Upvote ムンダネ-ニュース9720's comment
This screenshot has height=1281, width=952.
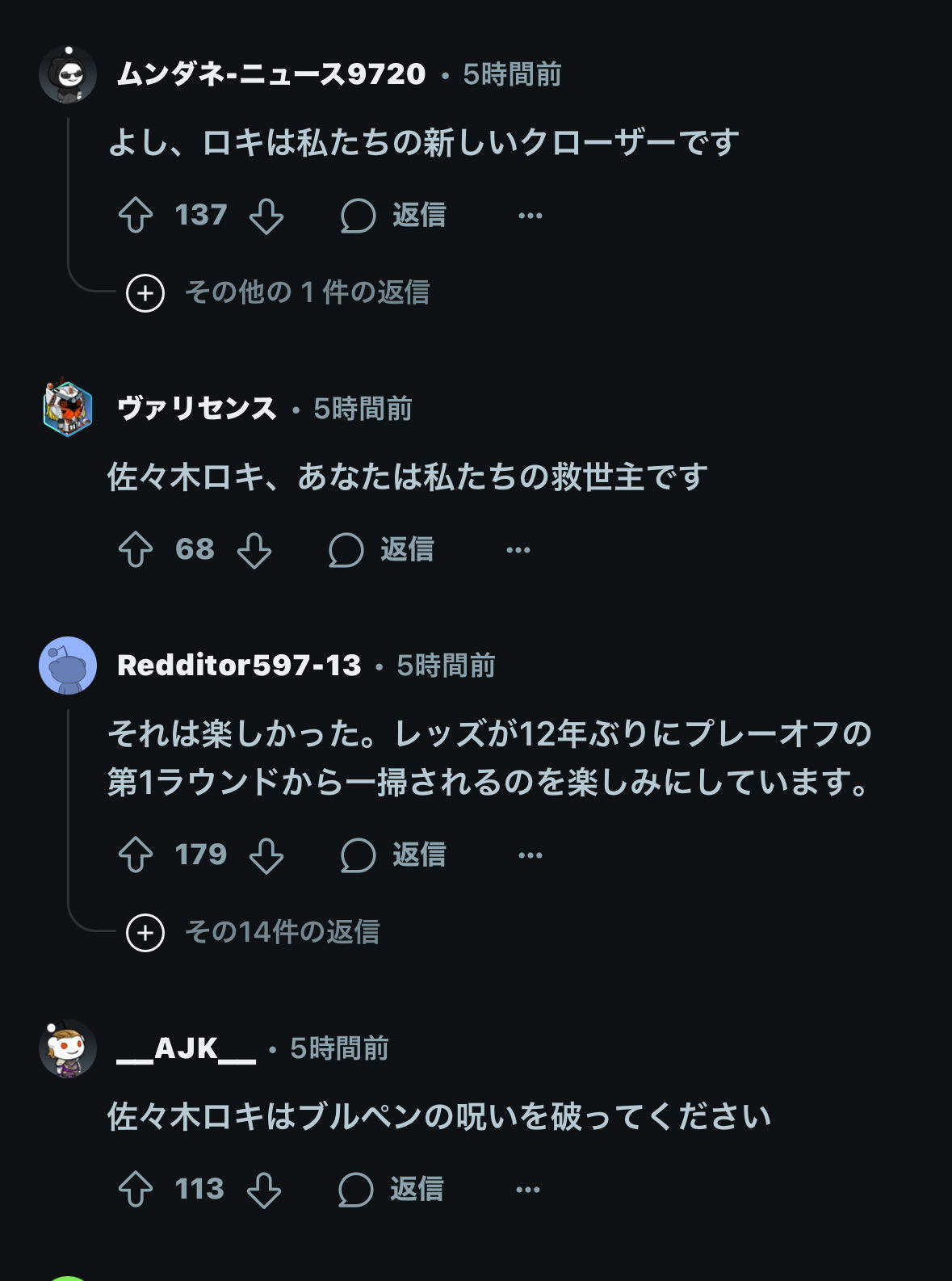(x=136, y=216)
